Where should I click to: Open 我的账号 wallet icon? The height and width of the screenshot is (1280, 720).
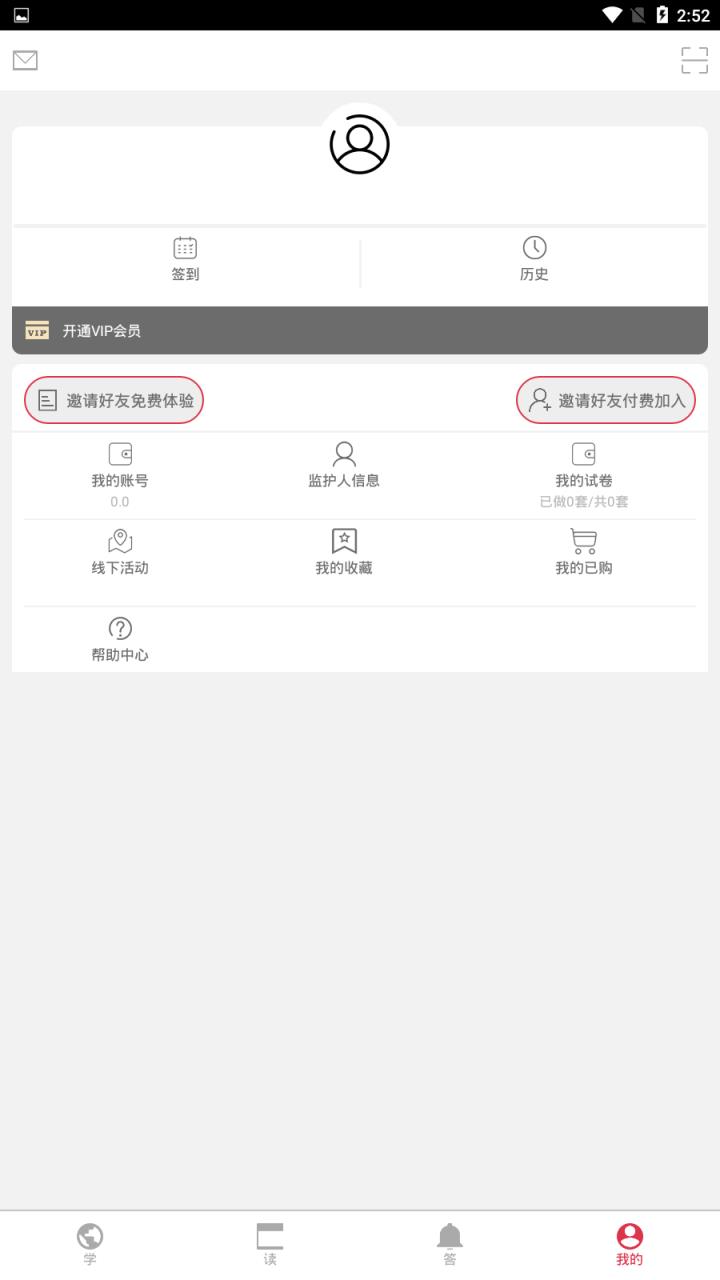[120, 454]
